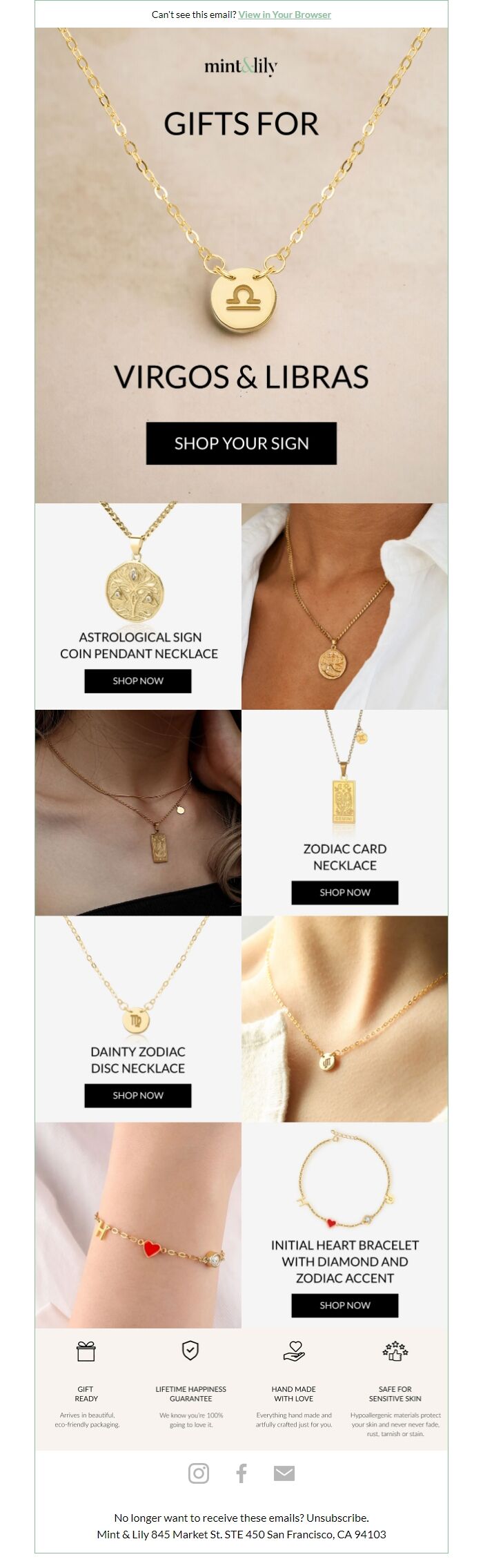This screenshot has width=483, height=1568.
Task: Open the View in Your Browser link
Action: click(x=284, y=14)
